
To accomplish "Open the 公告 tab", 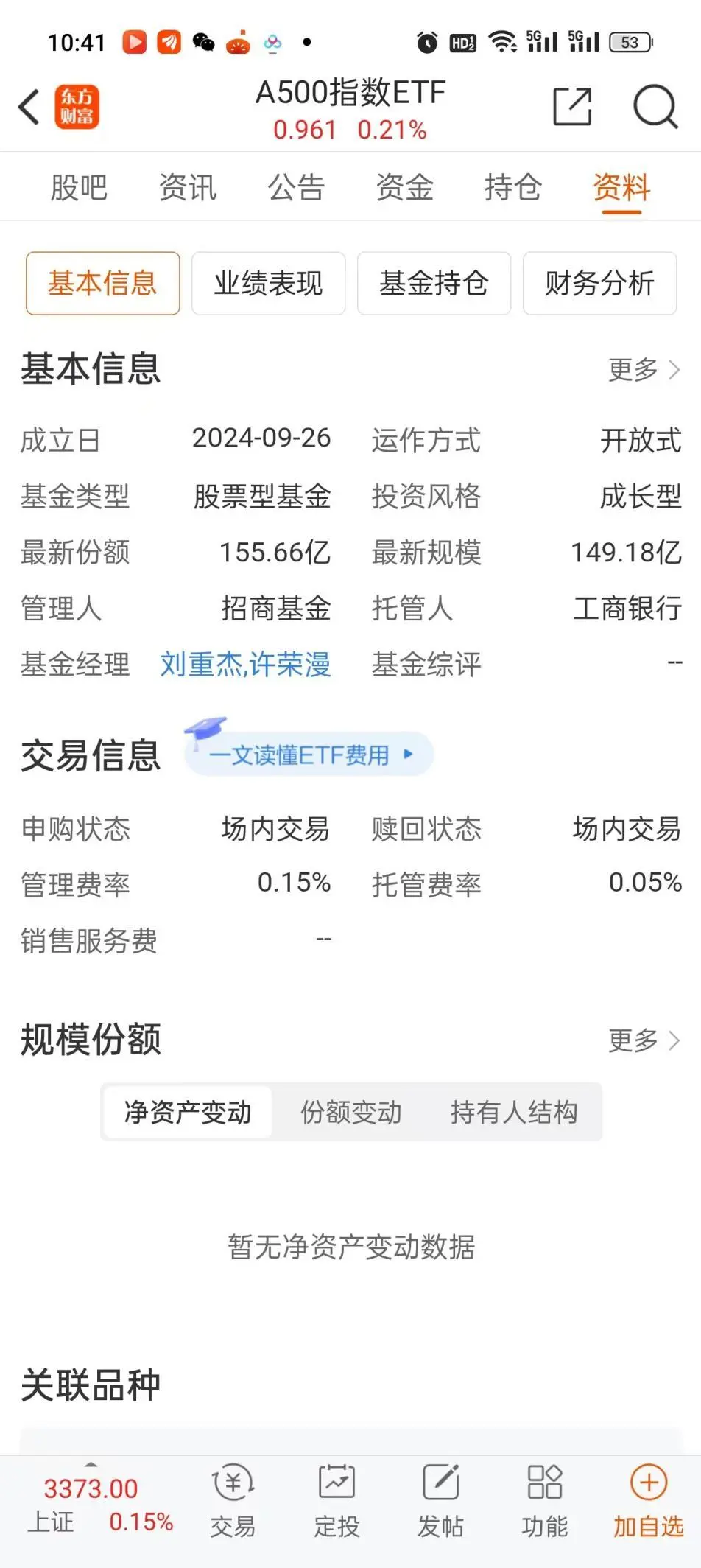I will (x=296, y=187).
